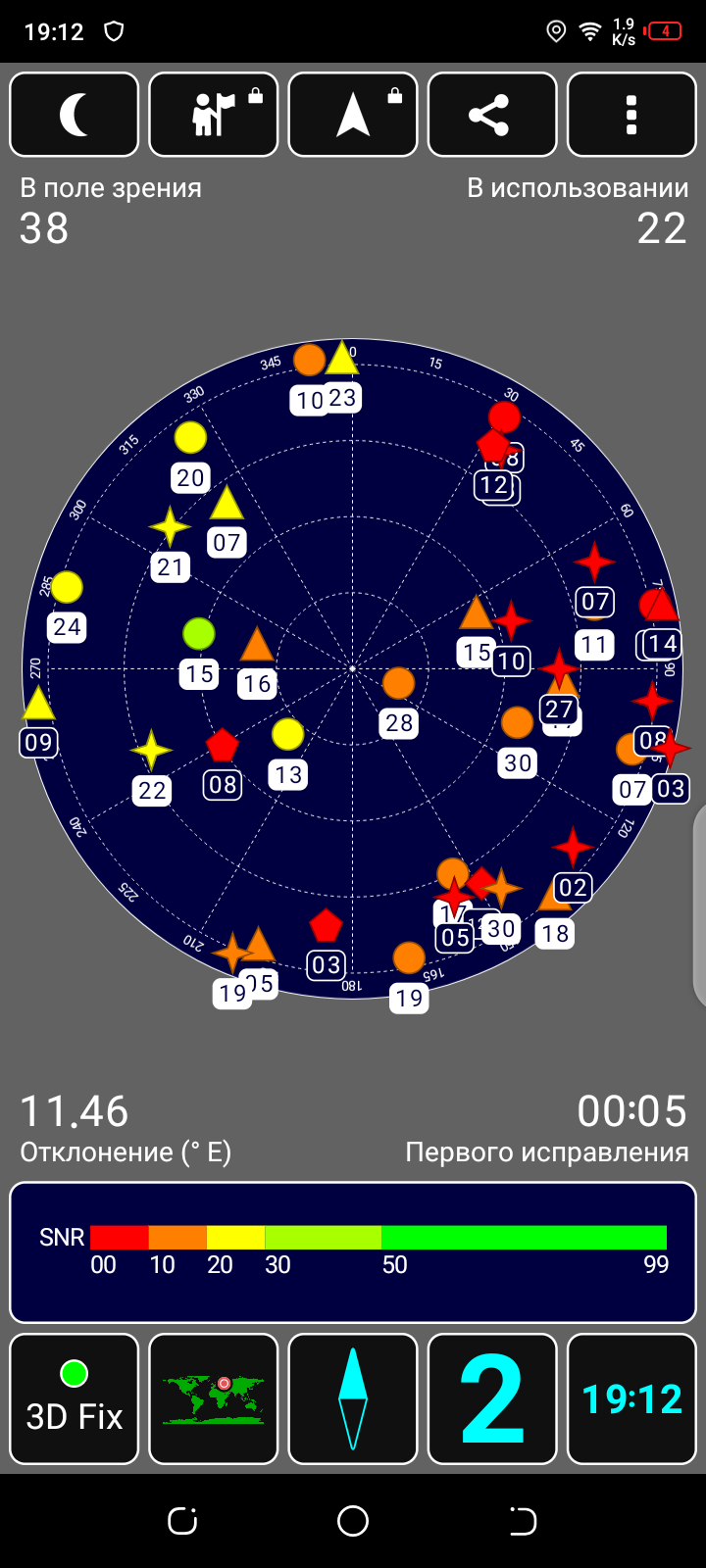Open the 3D Fix status tile
This screenshot has height=1568, width=706.
[75, 1398]
